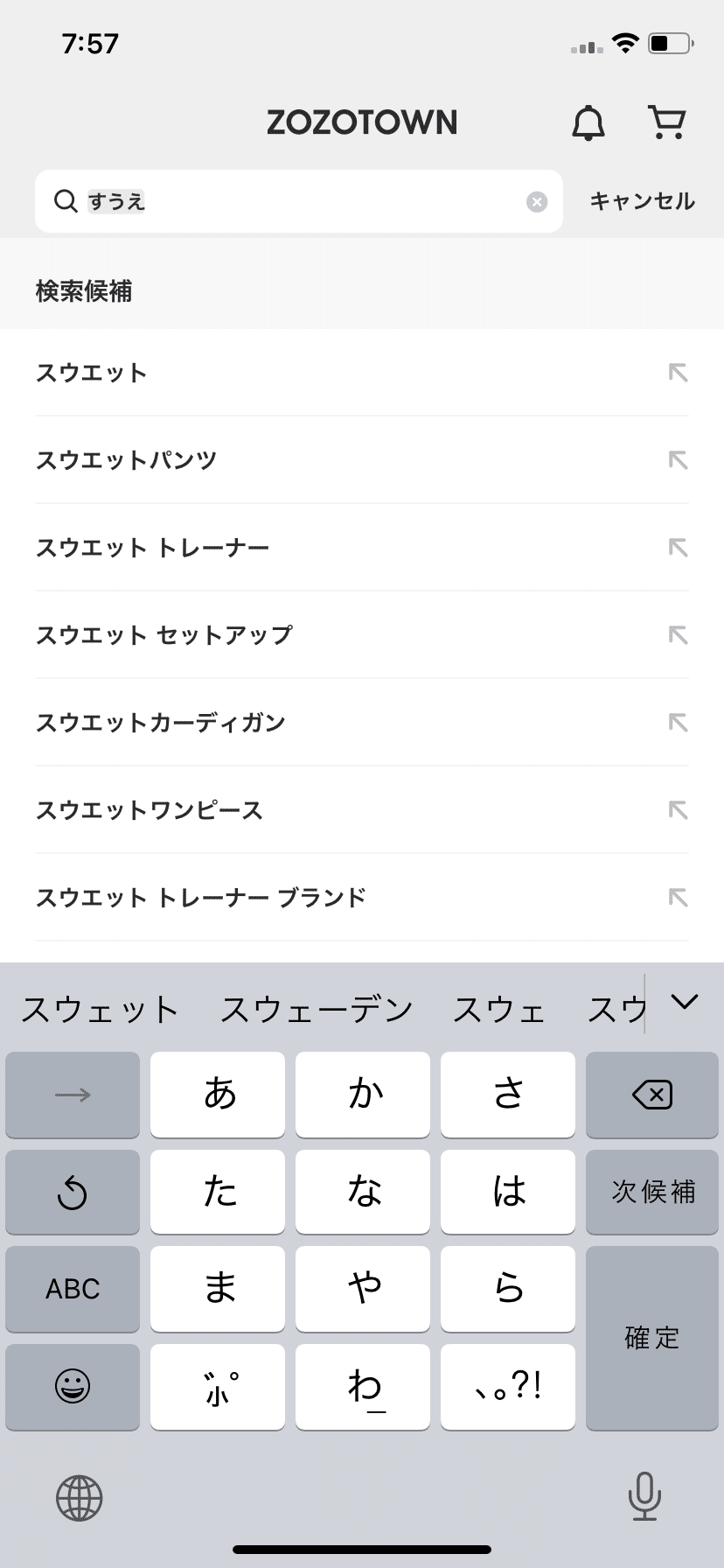Tap the magnifying glass search icon
Screen dimensions: 724x1568
click(x=66, y=201)
